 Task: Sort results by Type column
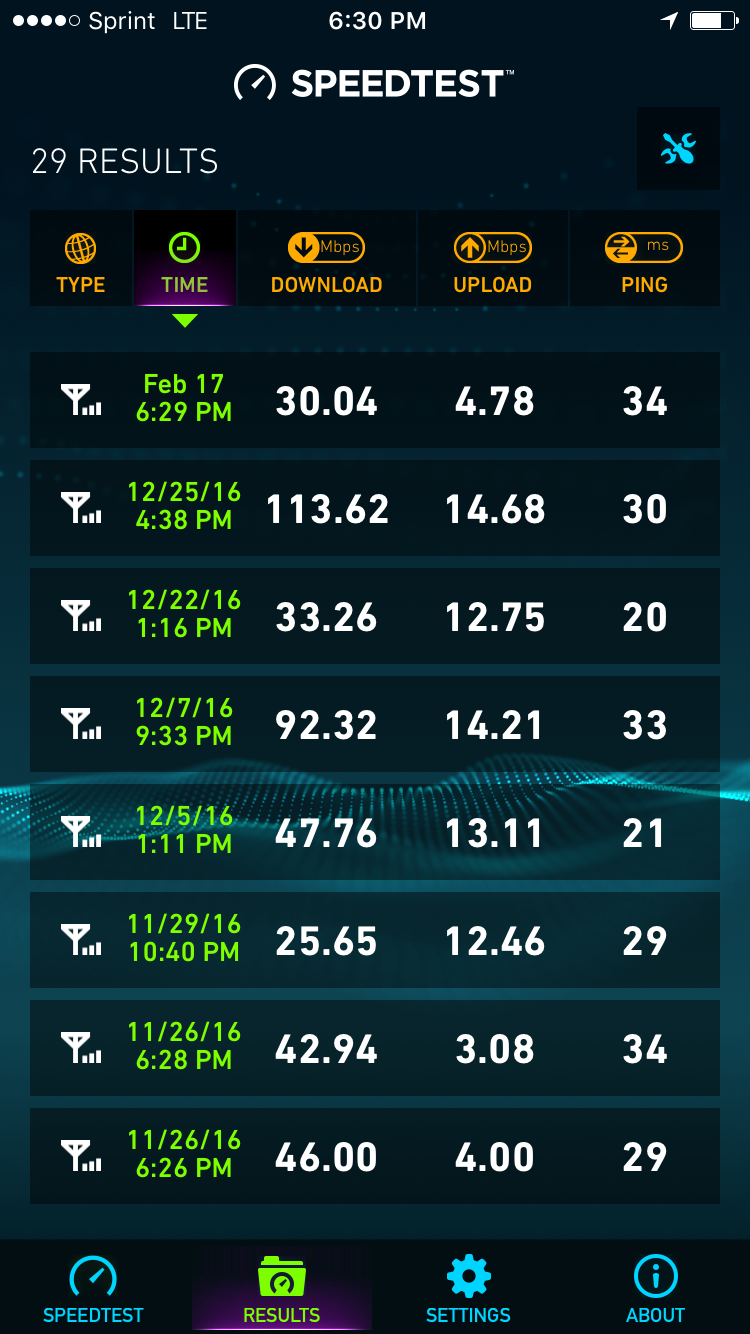[81, 258]
